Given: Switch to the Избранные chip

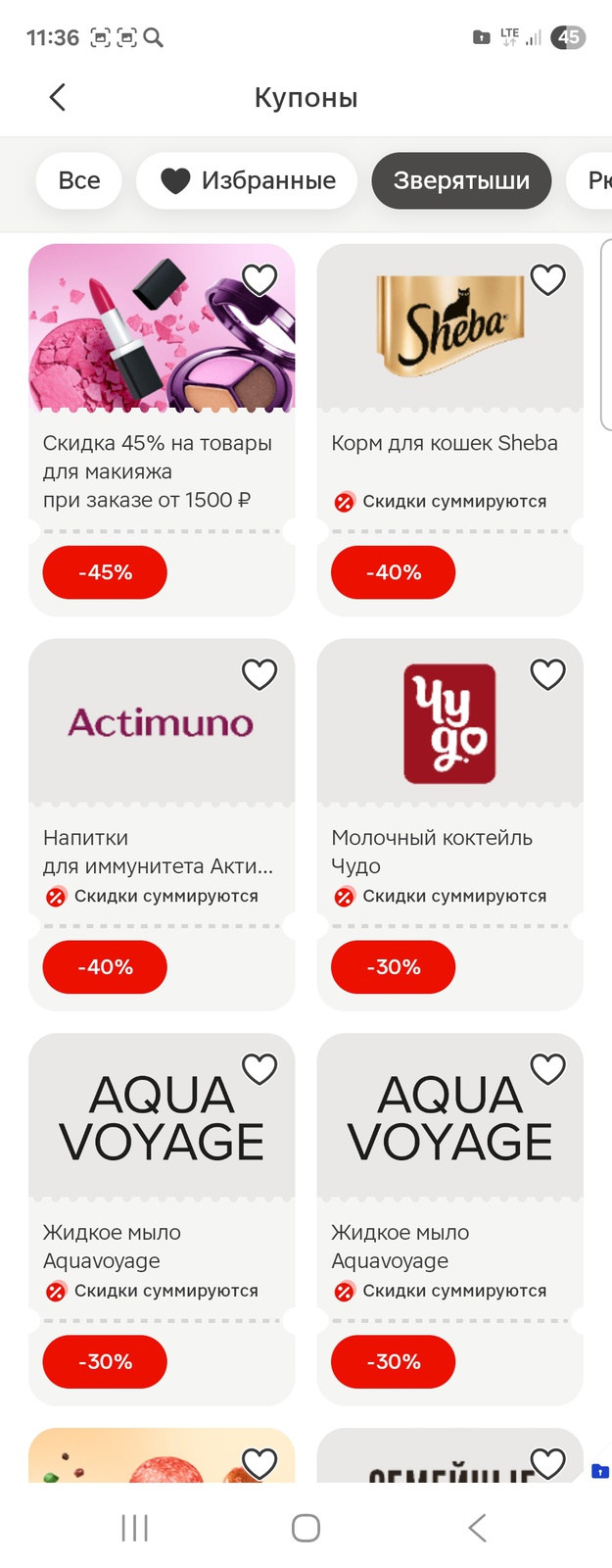Looking at the screenshot, I should click(x=247, y=180).
